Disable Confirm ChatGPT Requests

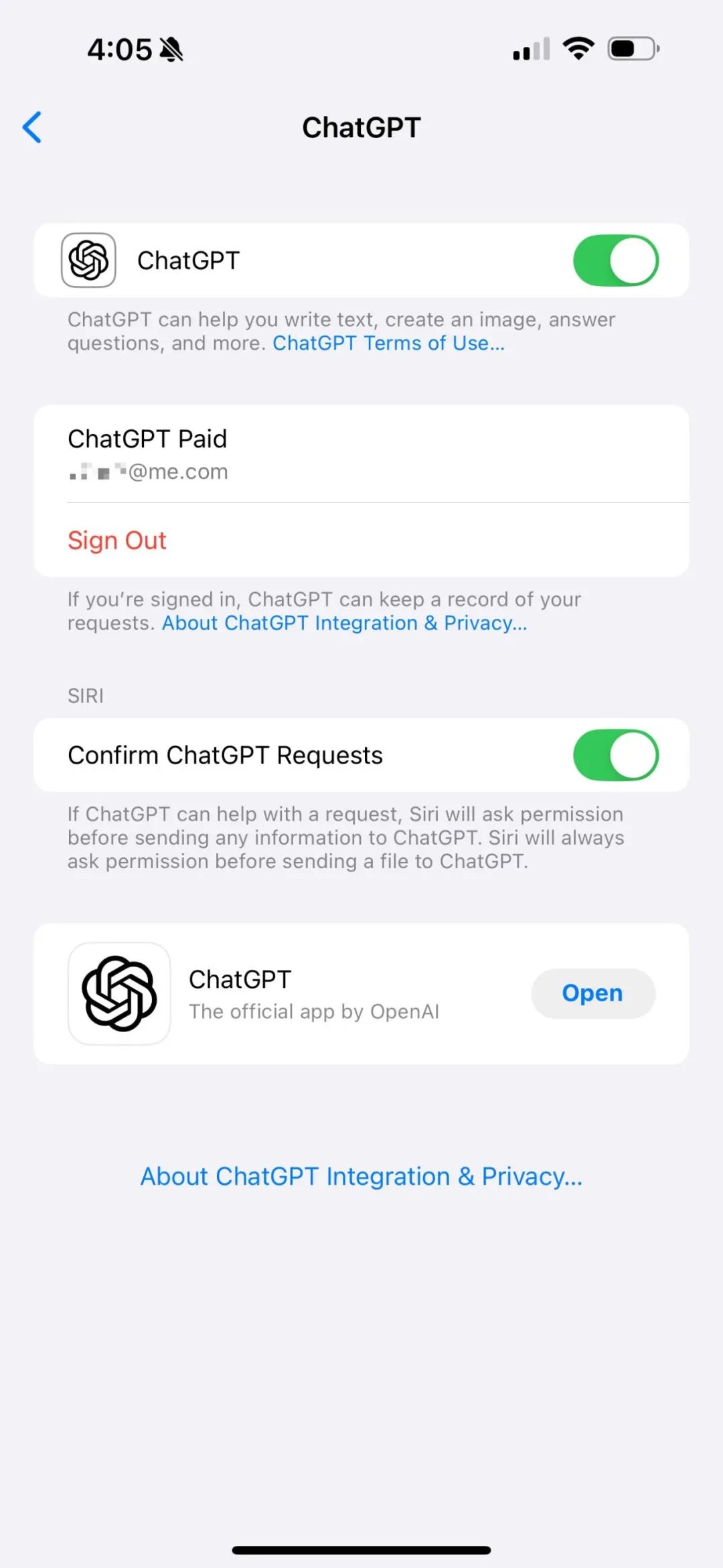[x=615, y=756]
